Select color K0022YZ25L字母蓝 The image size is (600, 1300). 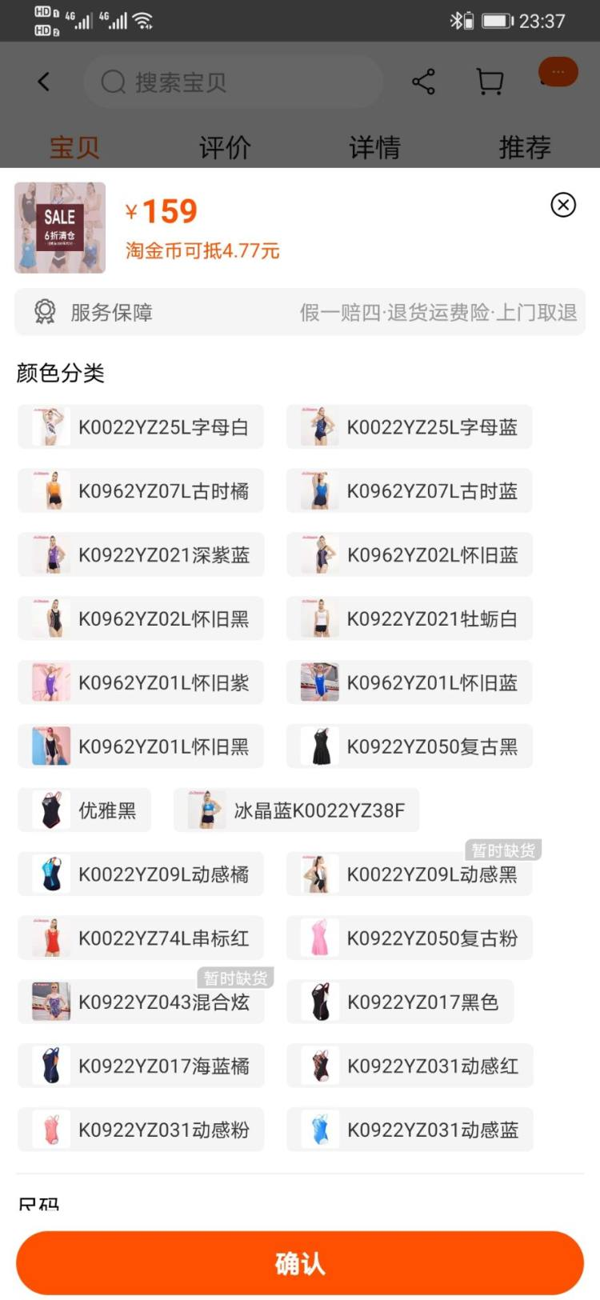click(x=409, y=427)
